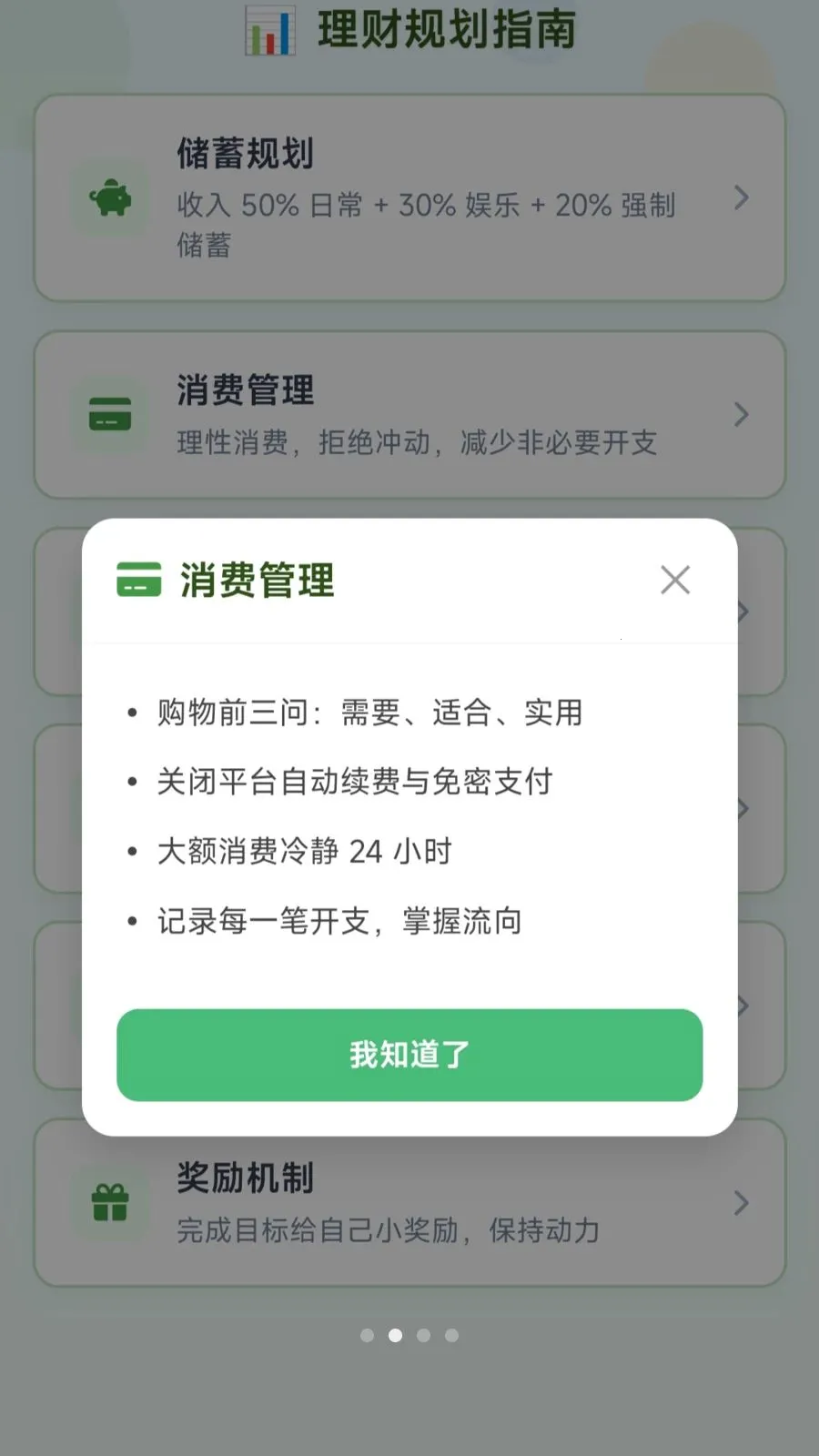Click the credit card icon on 消费管理 card

(111, 414)
